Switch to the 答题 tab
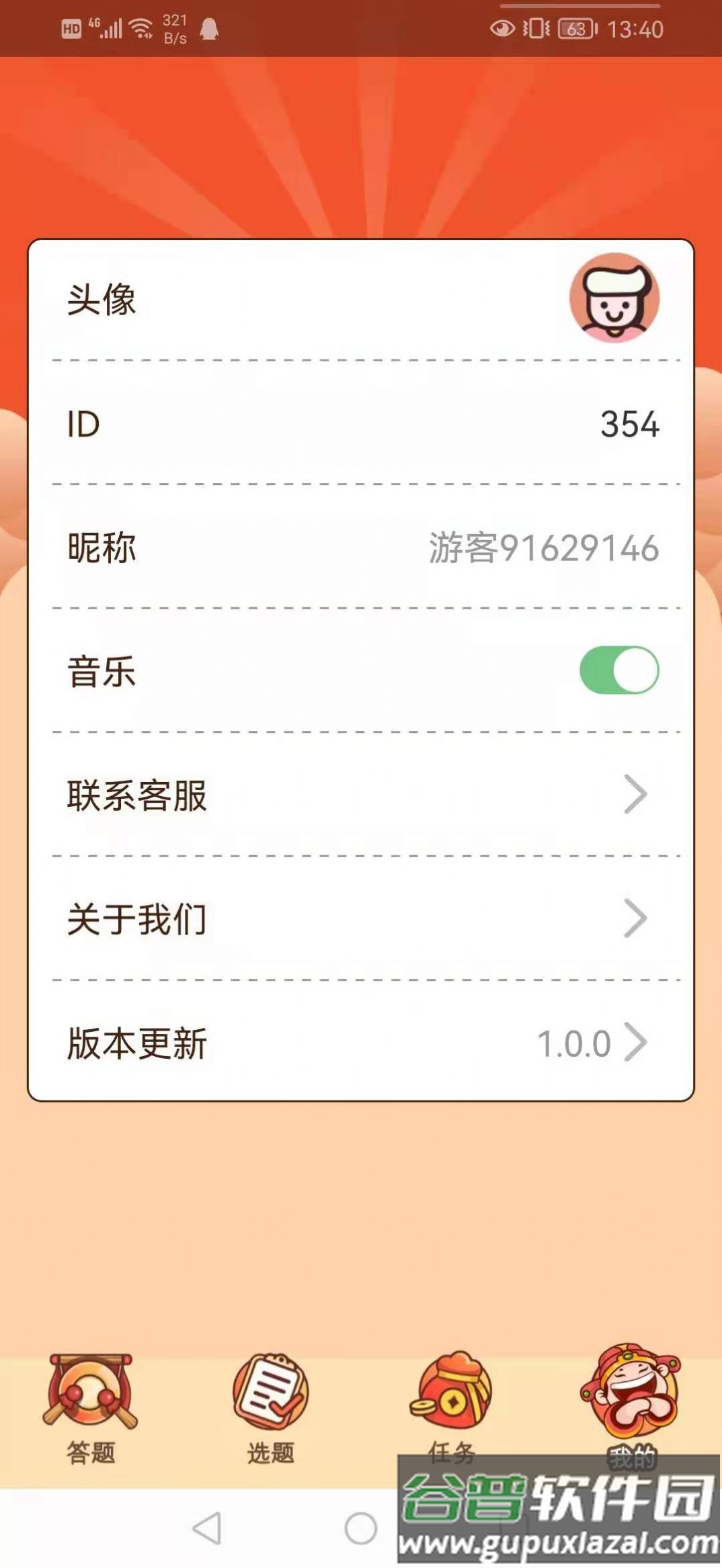Image resolution: width=722 pixels, height=1568 pixels. [x=91, y=1408]
